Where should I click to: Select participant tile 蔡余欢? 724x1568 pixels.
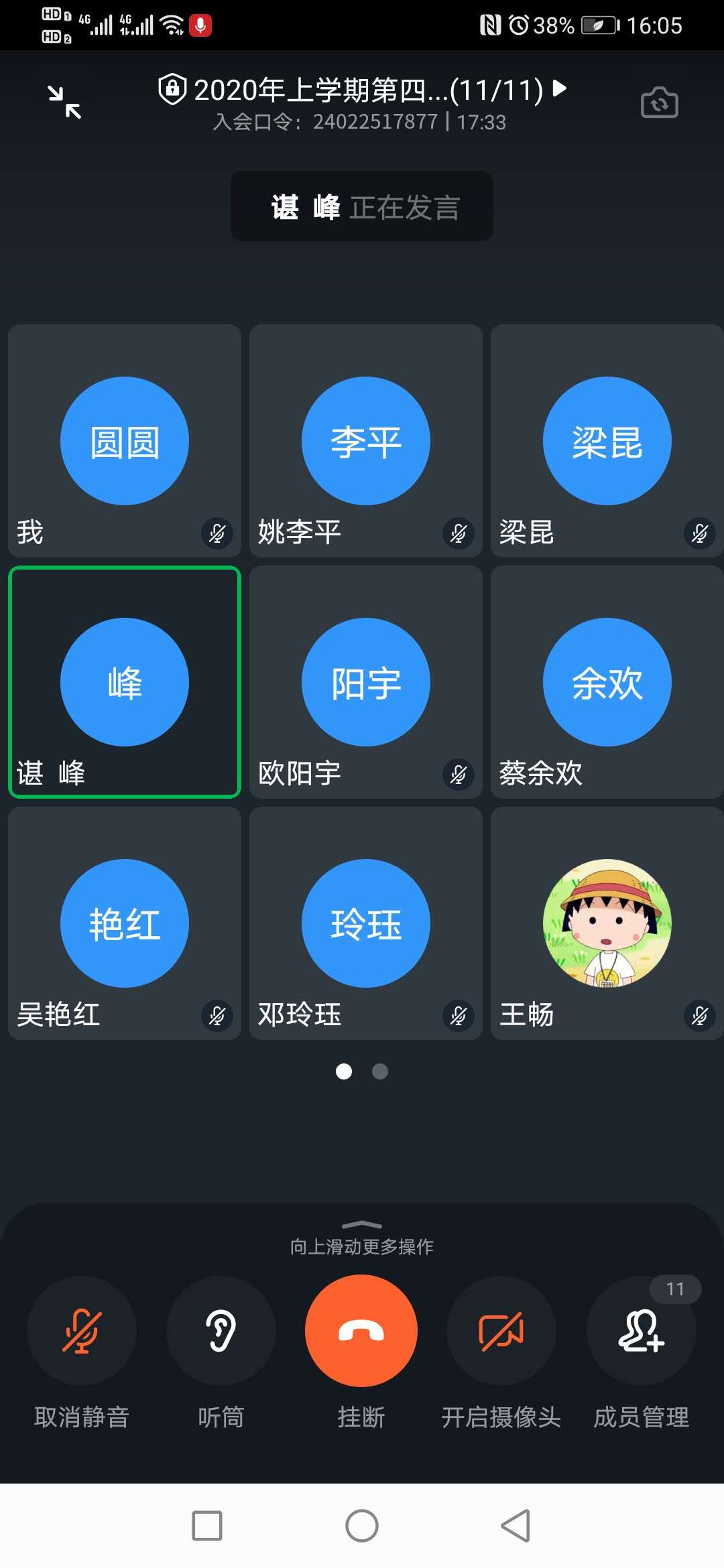607,682
